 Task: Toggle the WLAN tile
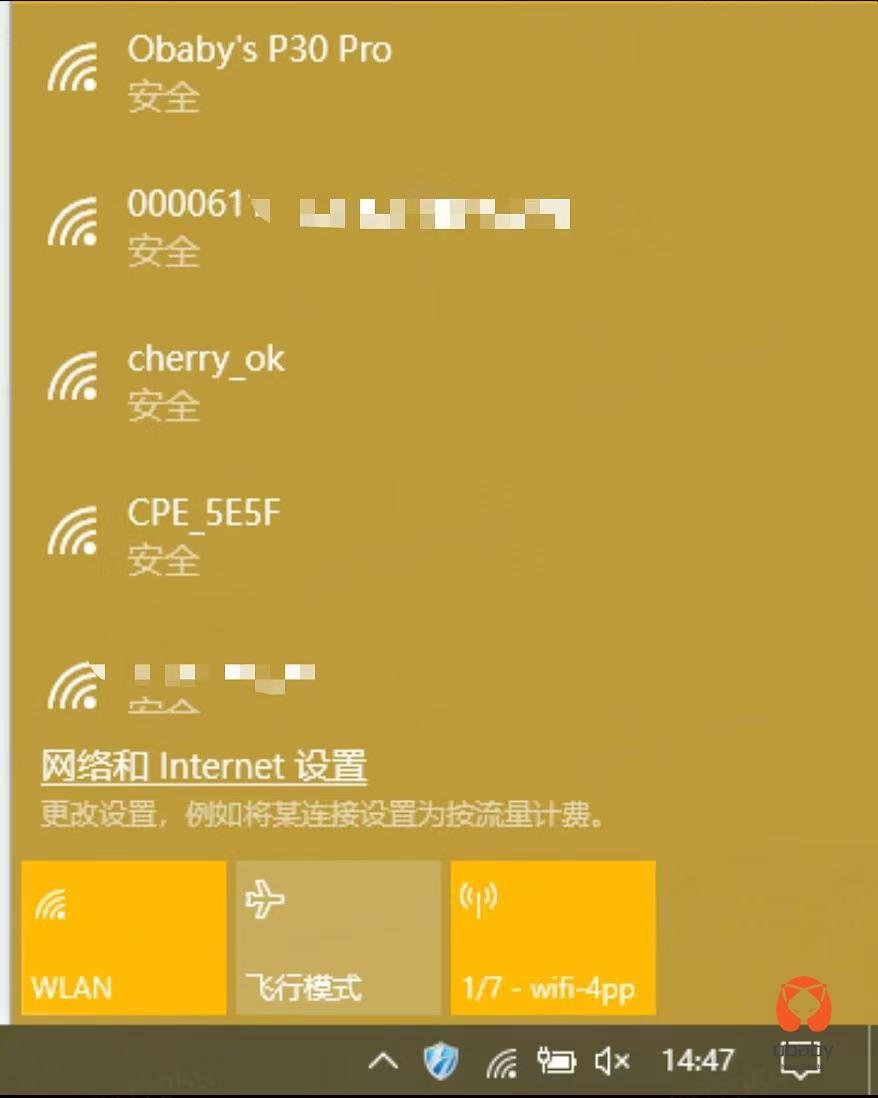[123, 937]
